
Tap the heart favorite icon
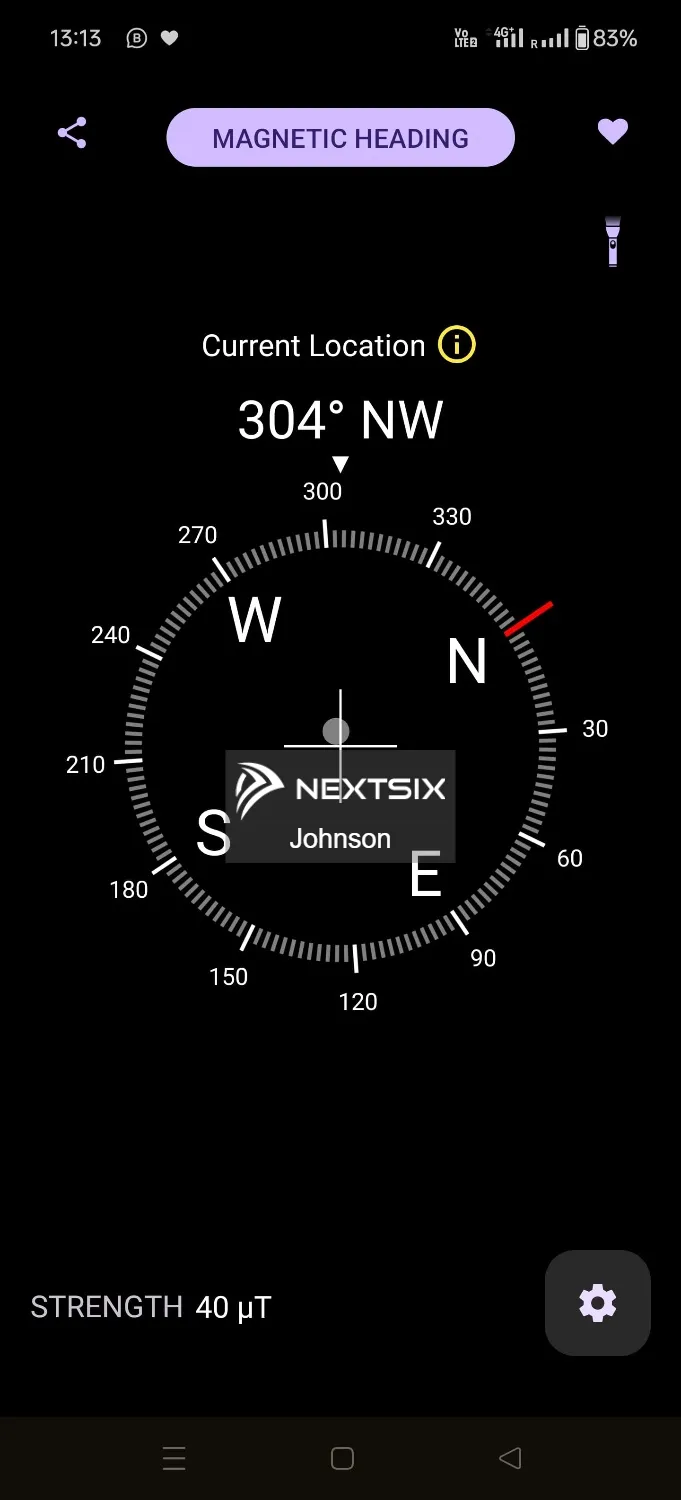612,132
